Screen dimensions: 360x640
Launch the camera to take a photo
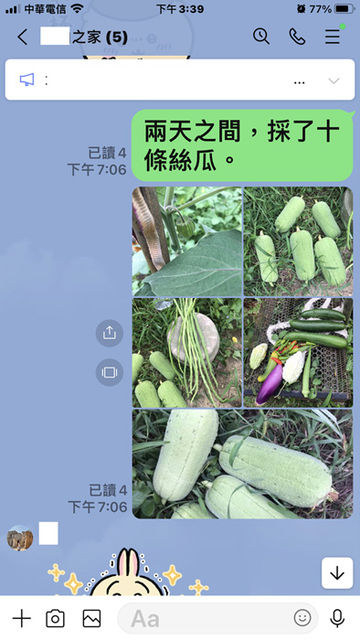tap(55, 618)
